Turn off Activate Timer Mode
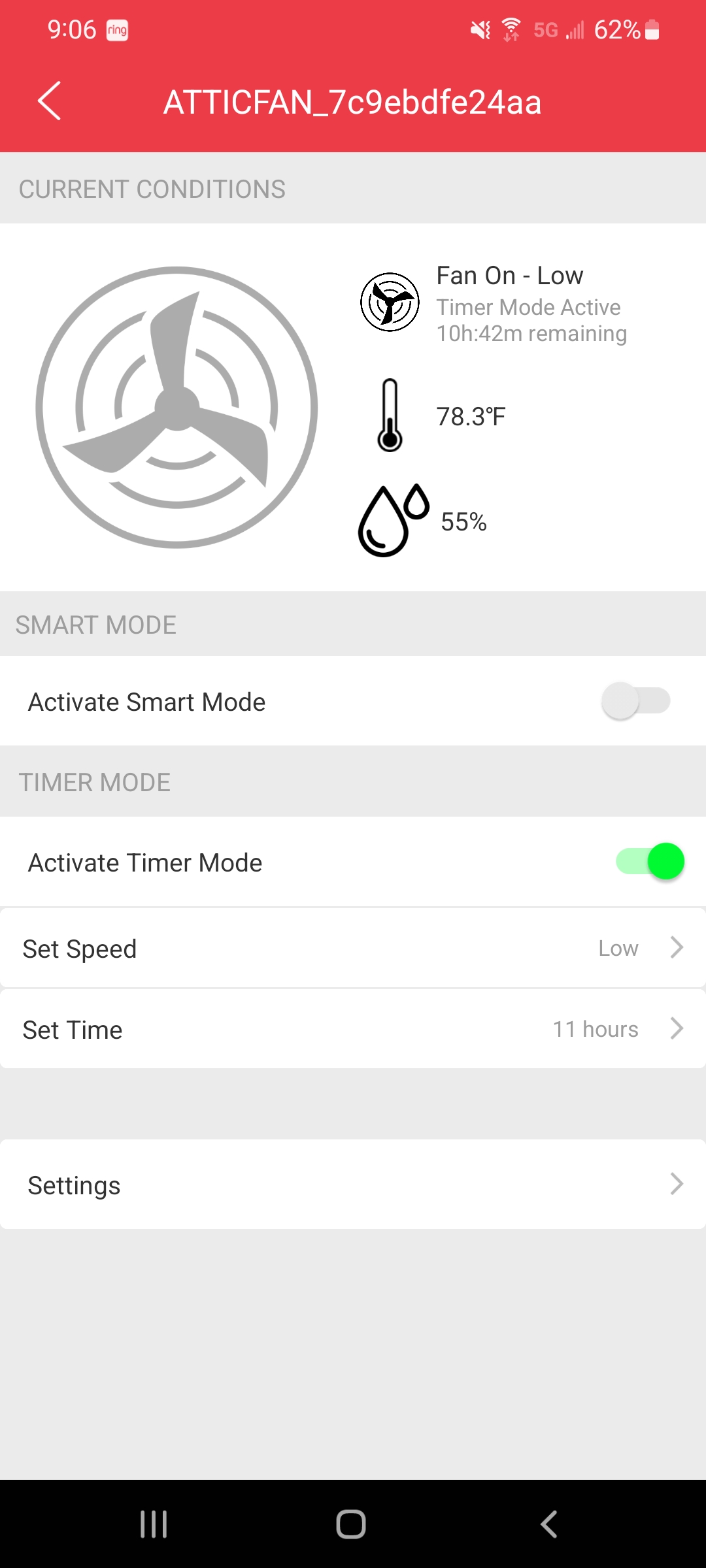 click(650, 862)
